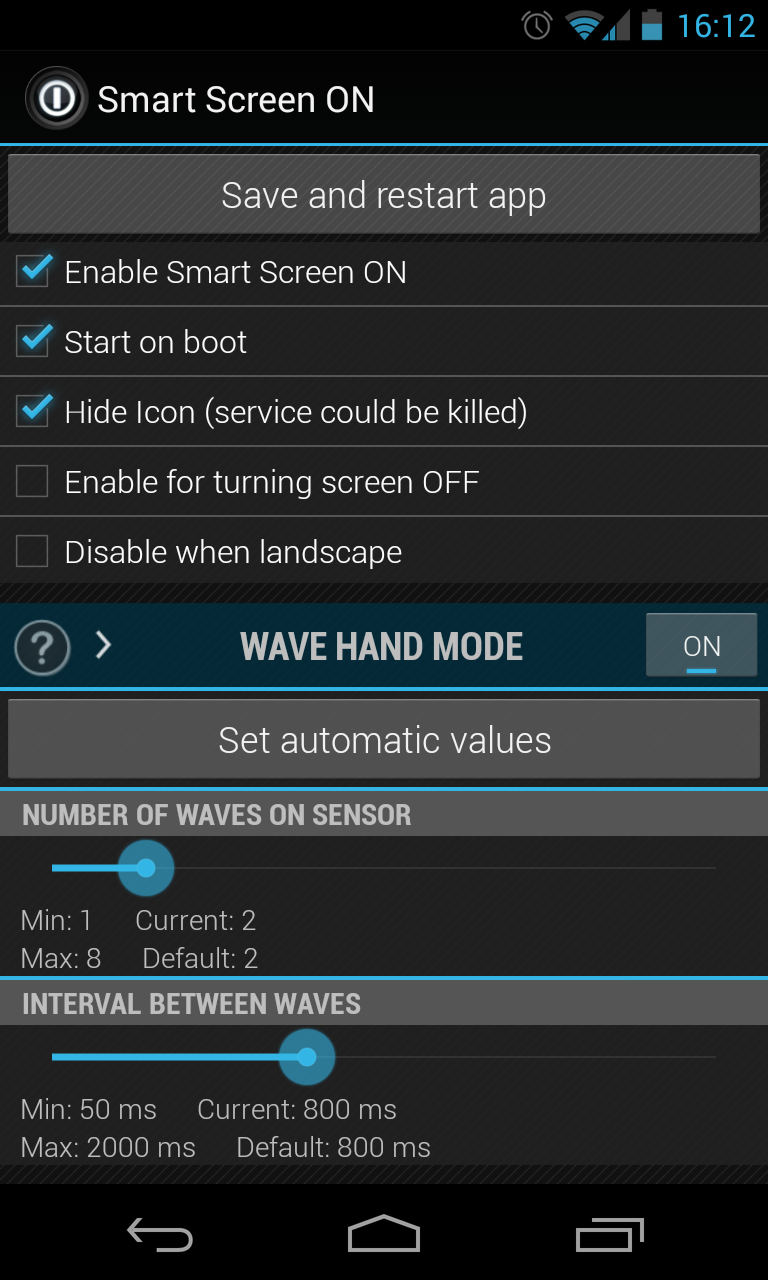
Task: Tap Set automatic values
Action: tap(384, 740)
